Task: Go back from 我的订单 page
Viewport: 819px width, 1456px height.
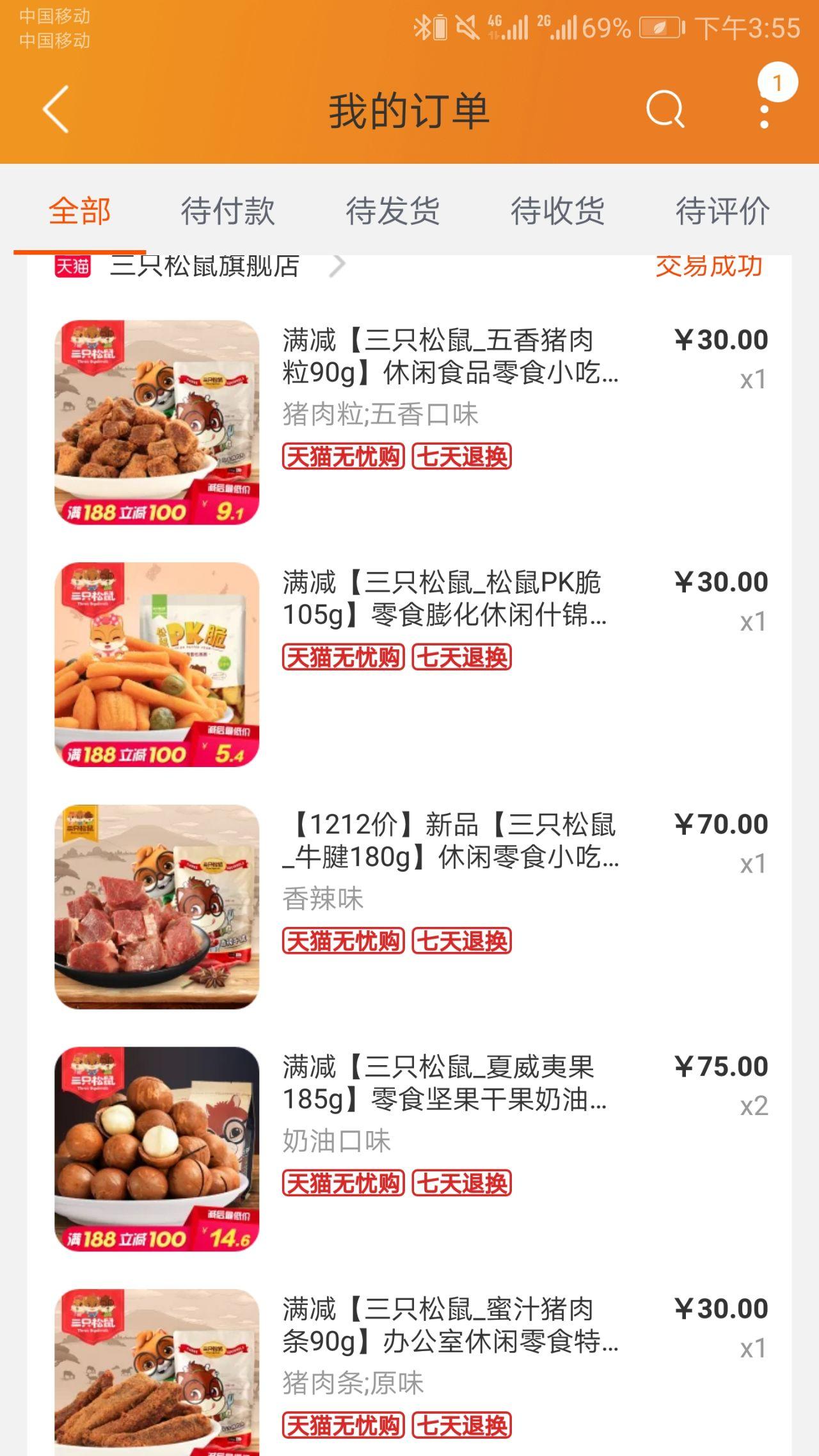Action: (x=56, y=110)
